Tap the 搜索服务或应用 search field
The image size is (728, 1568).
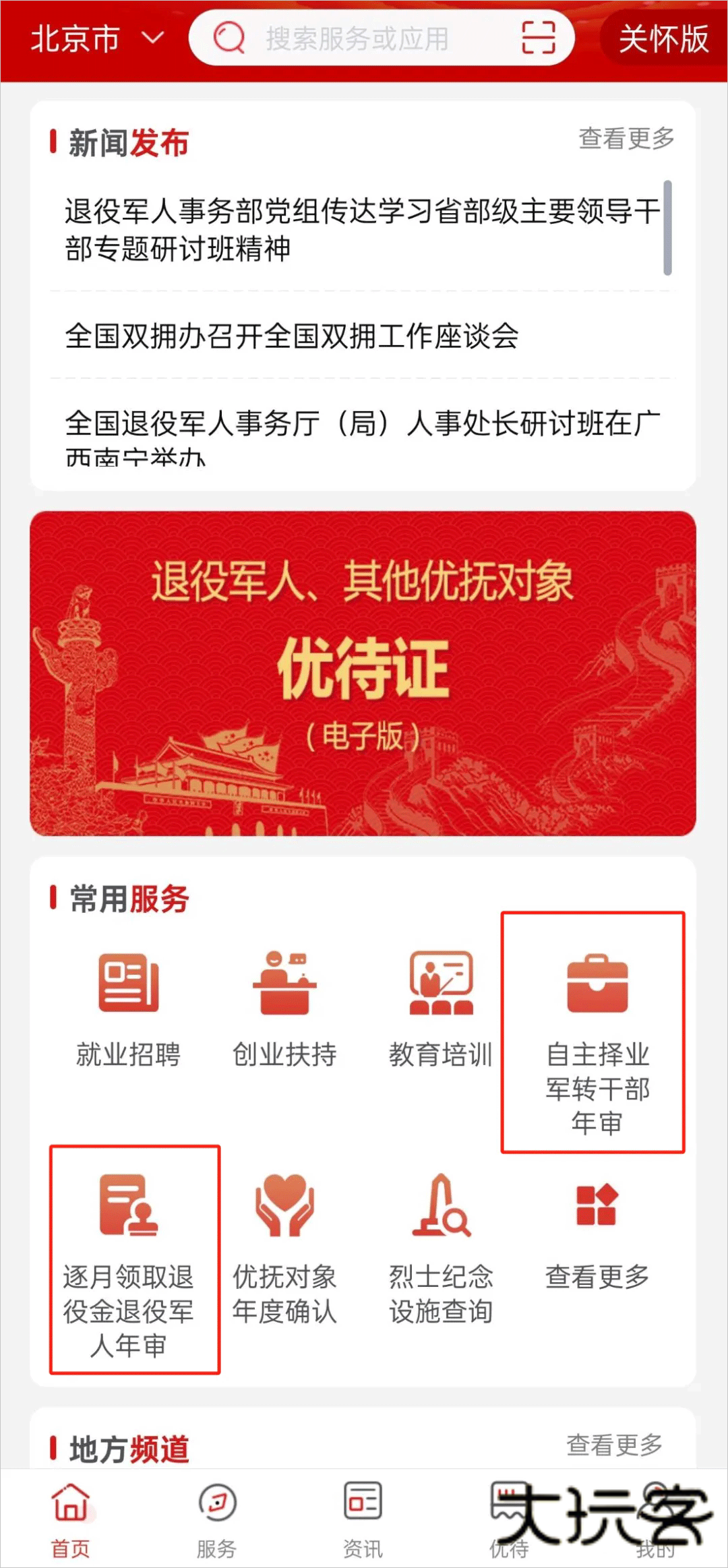[357, 38]
